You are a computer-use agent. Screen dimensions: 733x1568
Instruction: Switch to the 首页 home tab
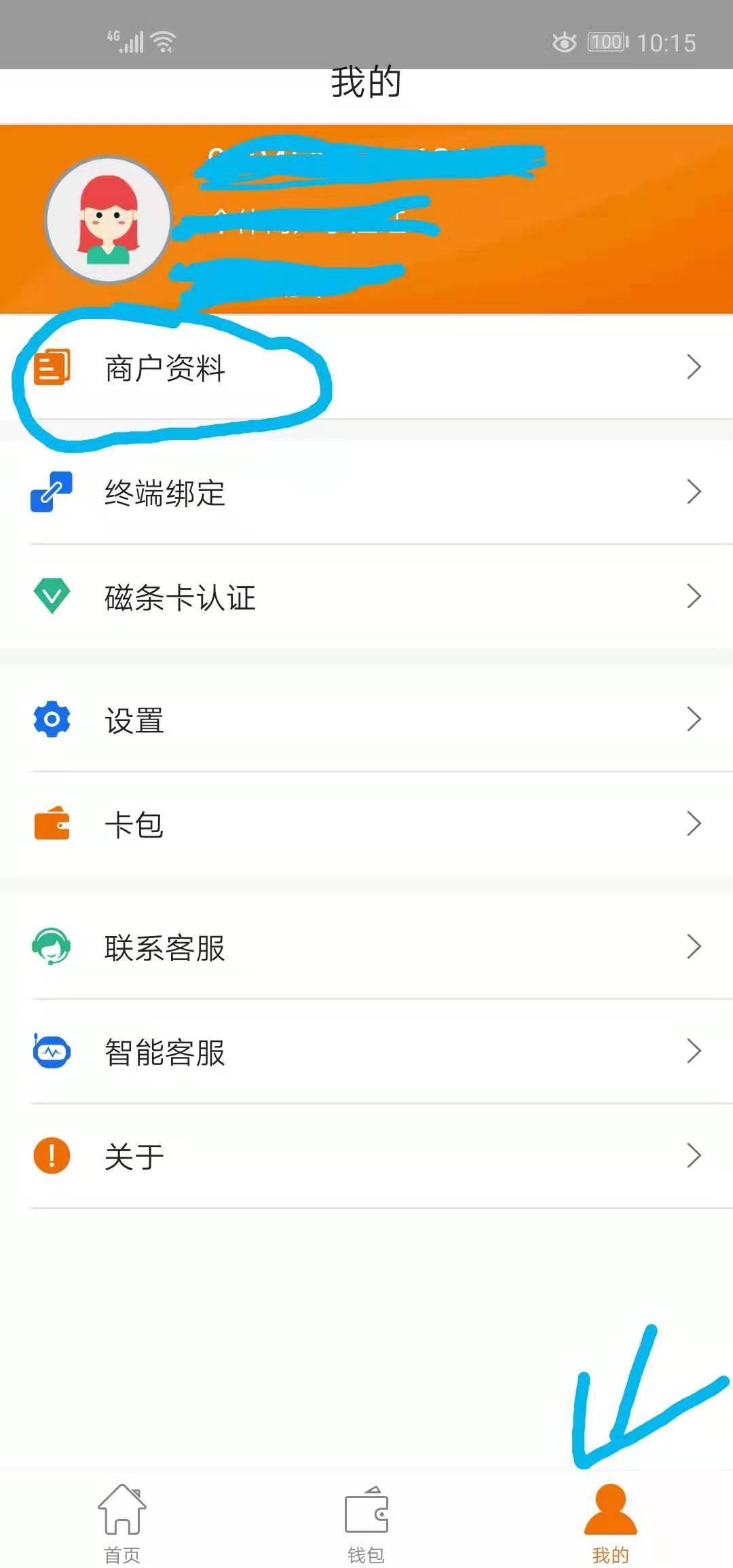pyautogui.click(x=122, y=1522)
